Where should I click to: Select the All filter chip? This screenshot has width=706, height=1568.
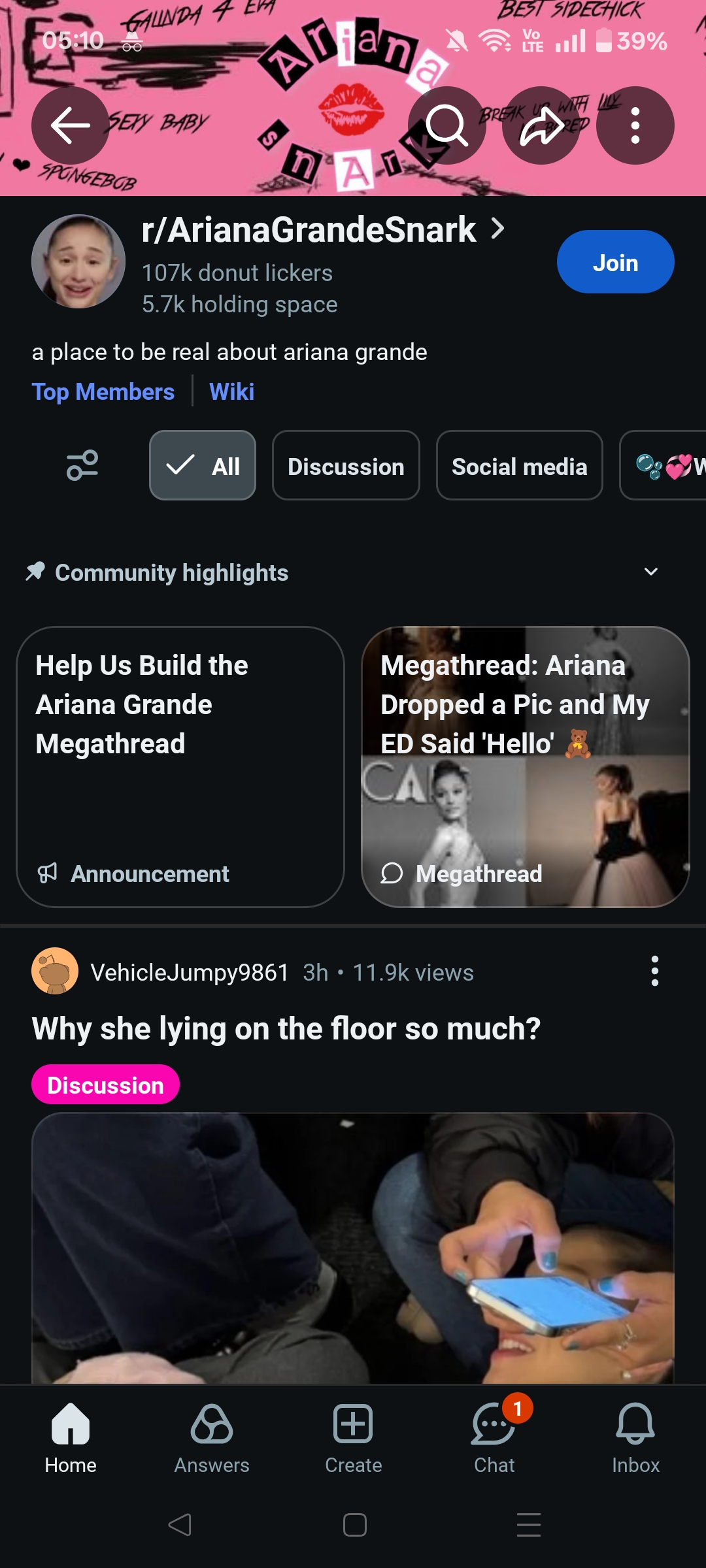tap(202, 466)
